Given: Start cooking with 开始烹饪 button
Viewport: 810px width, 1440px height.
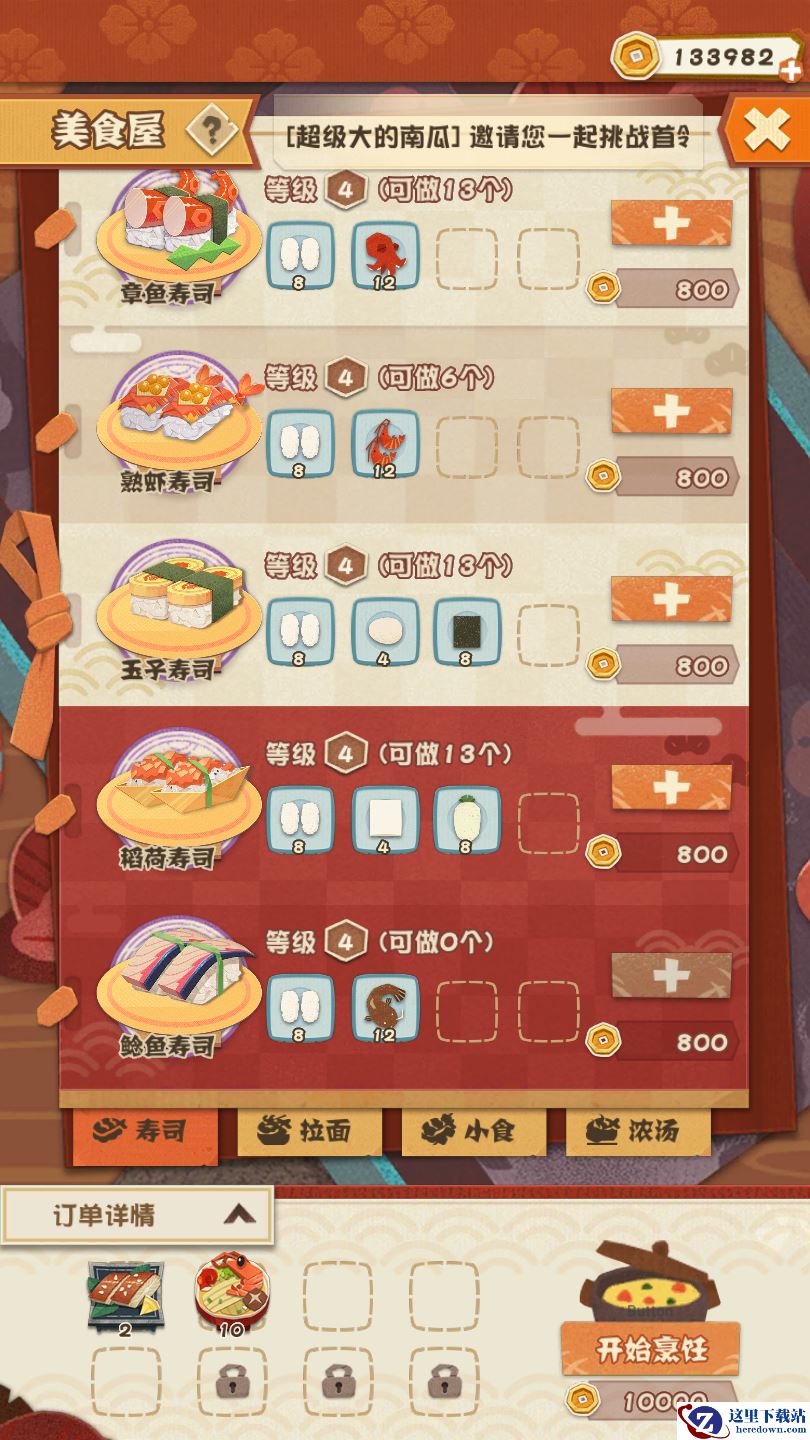Looking at the screenshot, I should coord(651,1350).
